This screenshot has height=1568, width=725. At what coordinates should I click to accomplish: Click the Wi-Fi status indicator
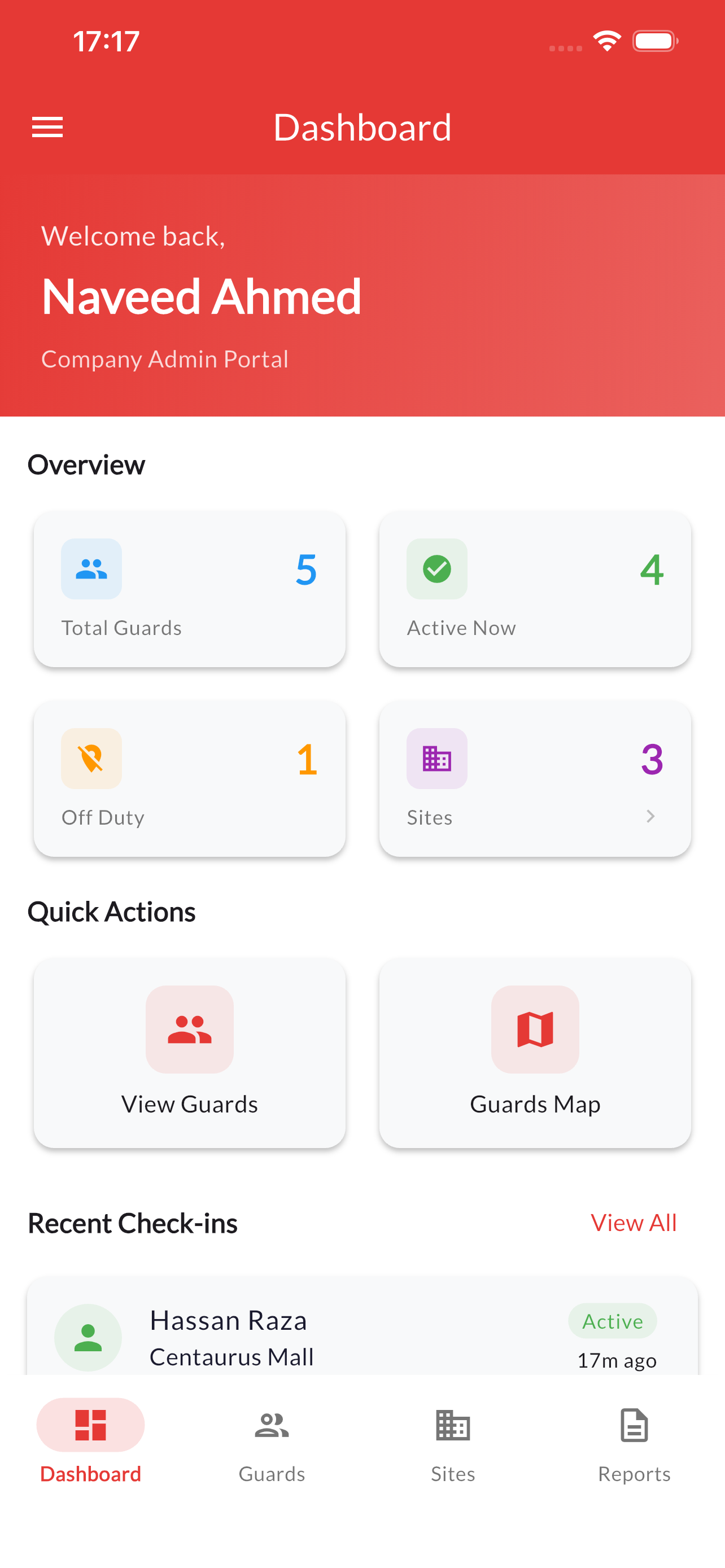pyautogui.click(x=606, y=40)
